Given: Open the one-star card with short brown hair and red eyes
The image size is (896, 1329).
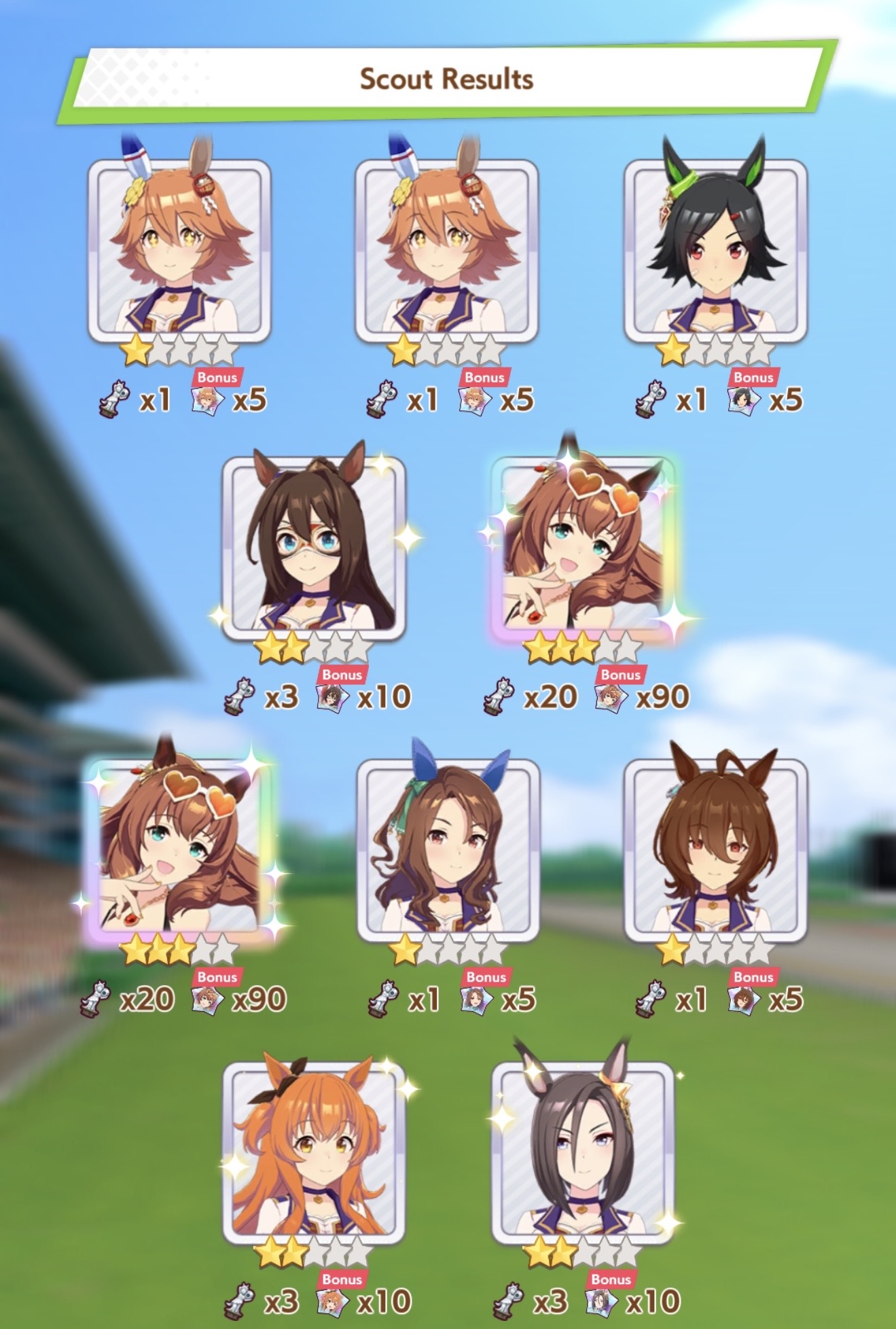Looking at the screenshot, I should (715, 851).
